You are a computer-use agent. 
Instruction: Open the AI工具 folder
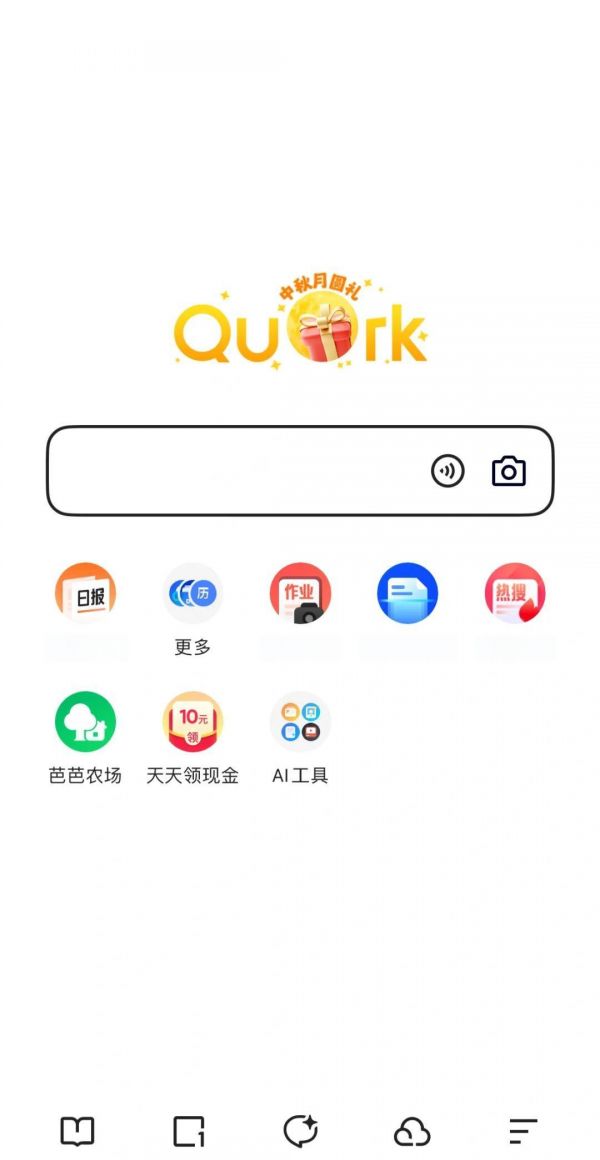click(300, 722)
